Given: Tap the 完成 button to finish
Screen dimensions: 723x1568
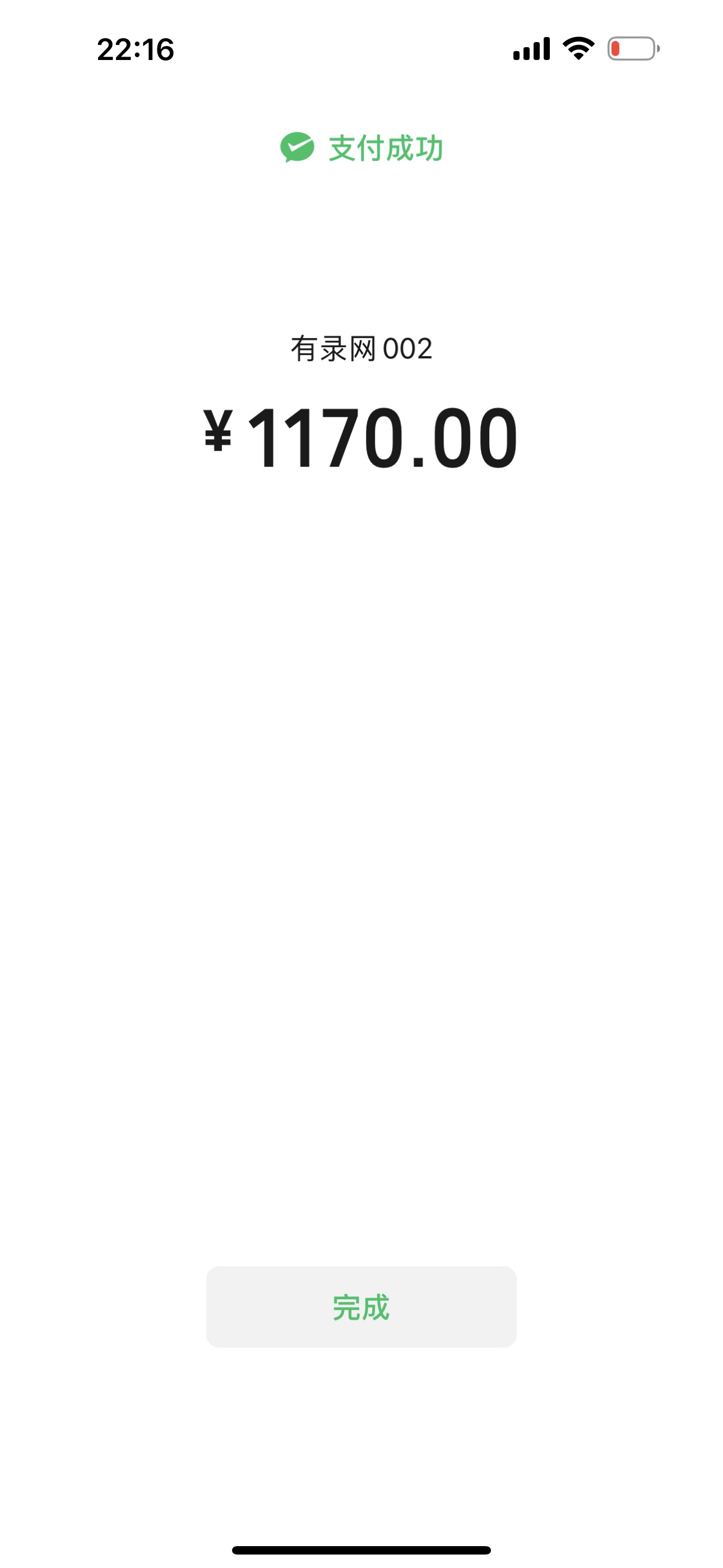Looking at the screenshot, I should [361, 1306].
